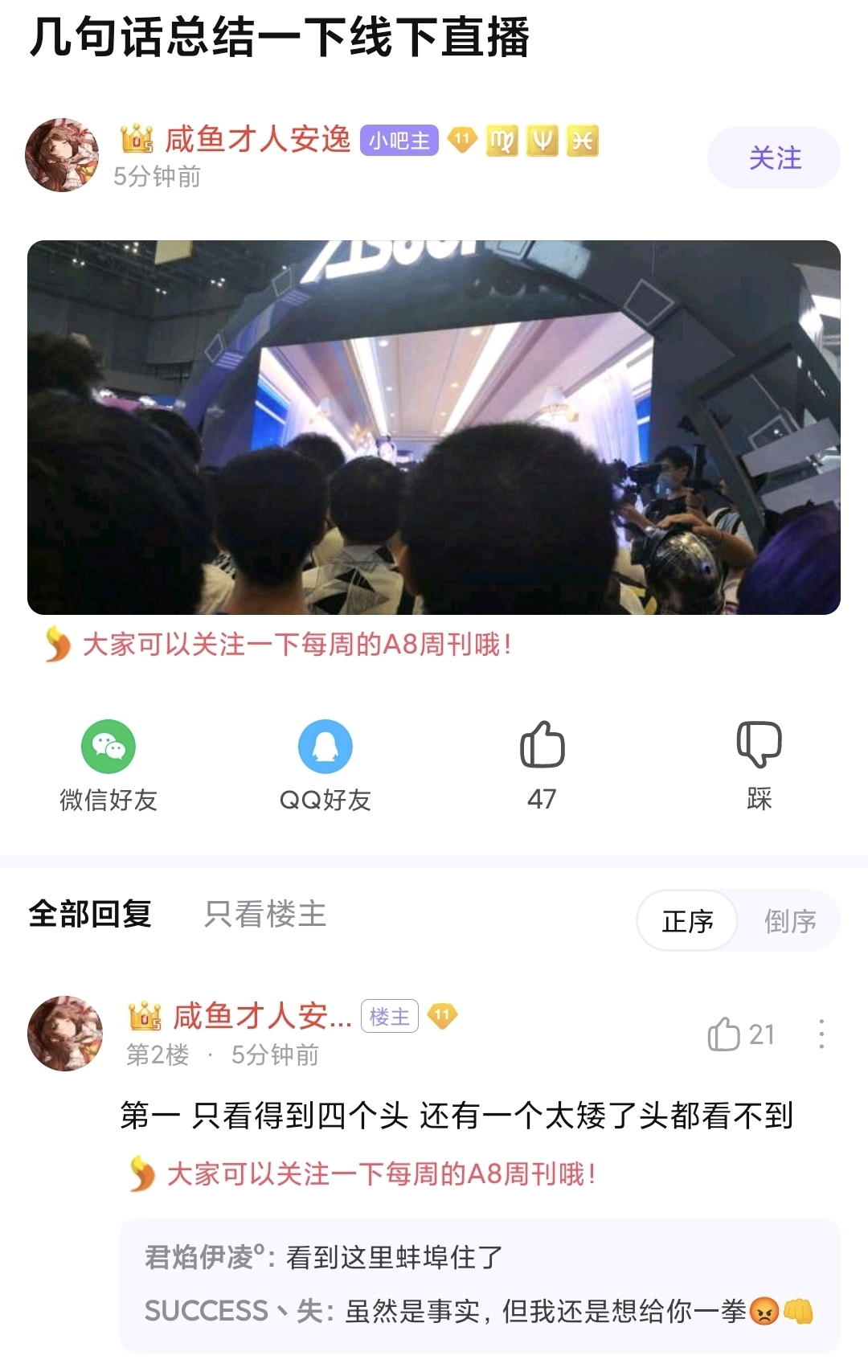Like the 第2楼 reply
868x1372 pixels.
click(739, 1034)
